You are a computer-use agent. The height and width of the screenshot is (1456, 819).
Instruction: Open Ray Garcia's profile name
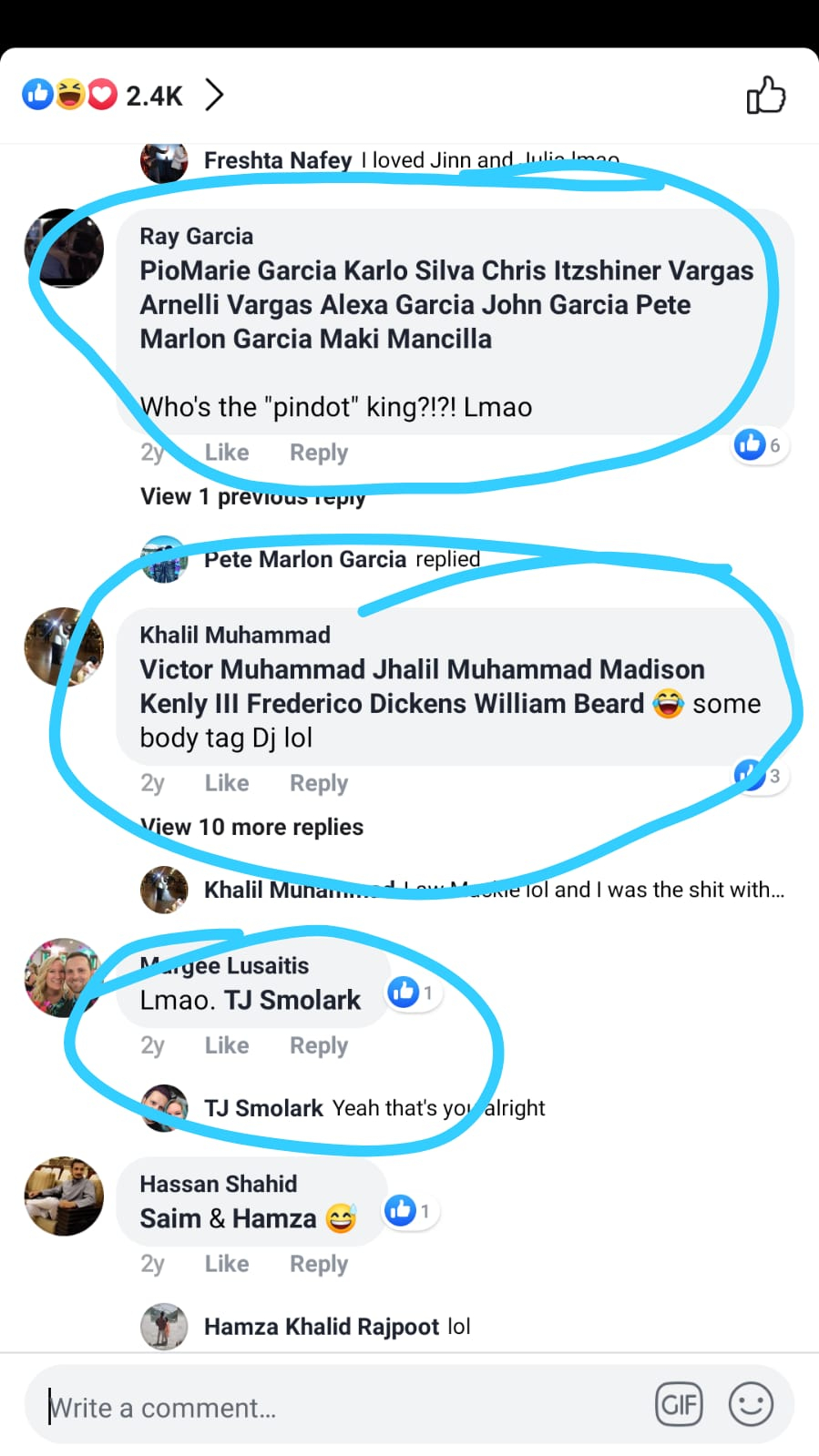(196, 237)
